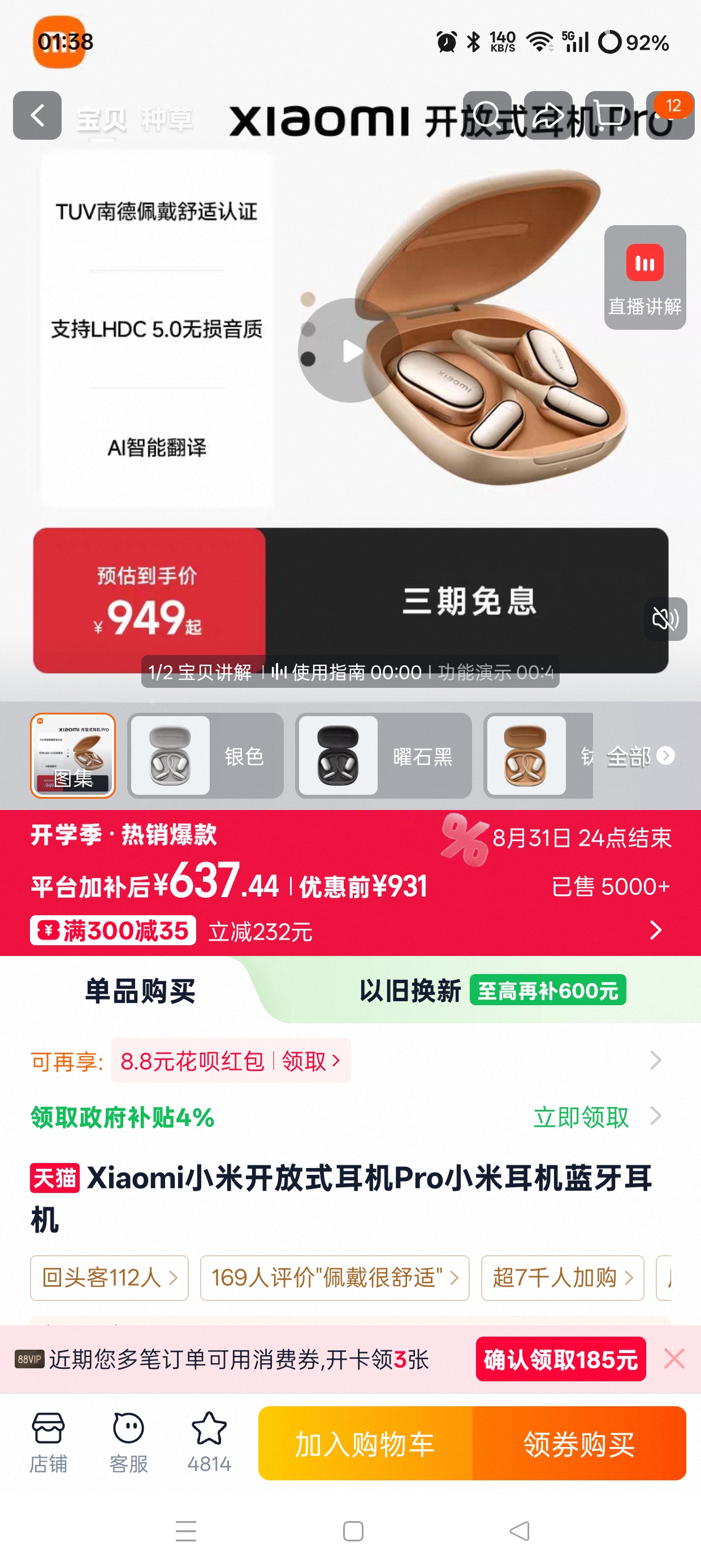This screenshot has width=701, height=1568.
Task: Add item with 加入购物车
Action: [x=365, y=1443]
